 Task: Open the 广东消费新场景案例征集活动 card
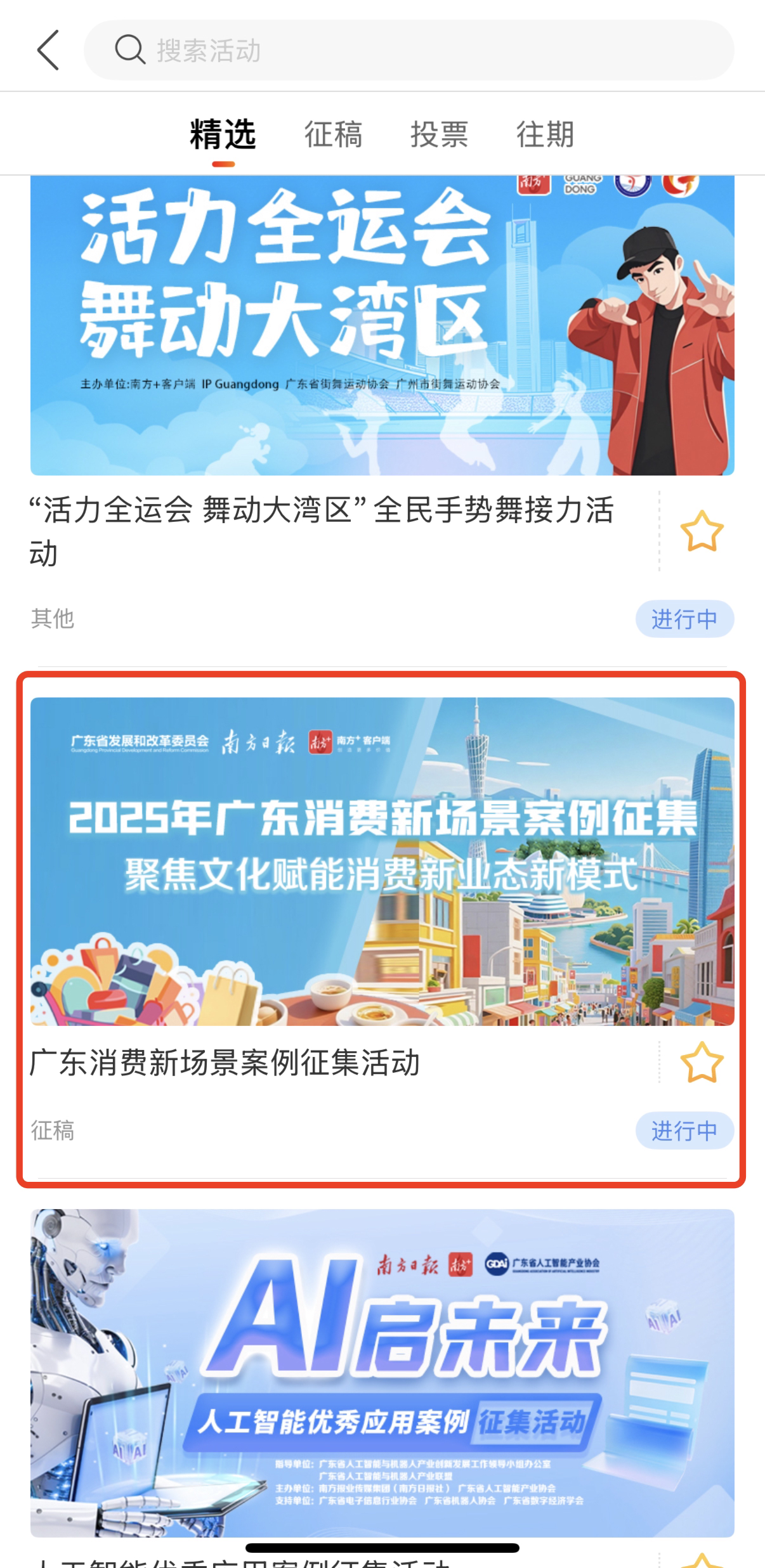(382, 861)
